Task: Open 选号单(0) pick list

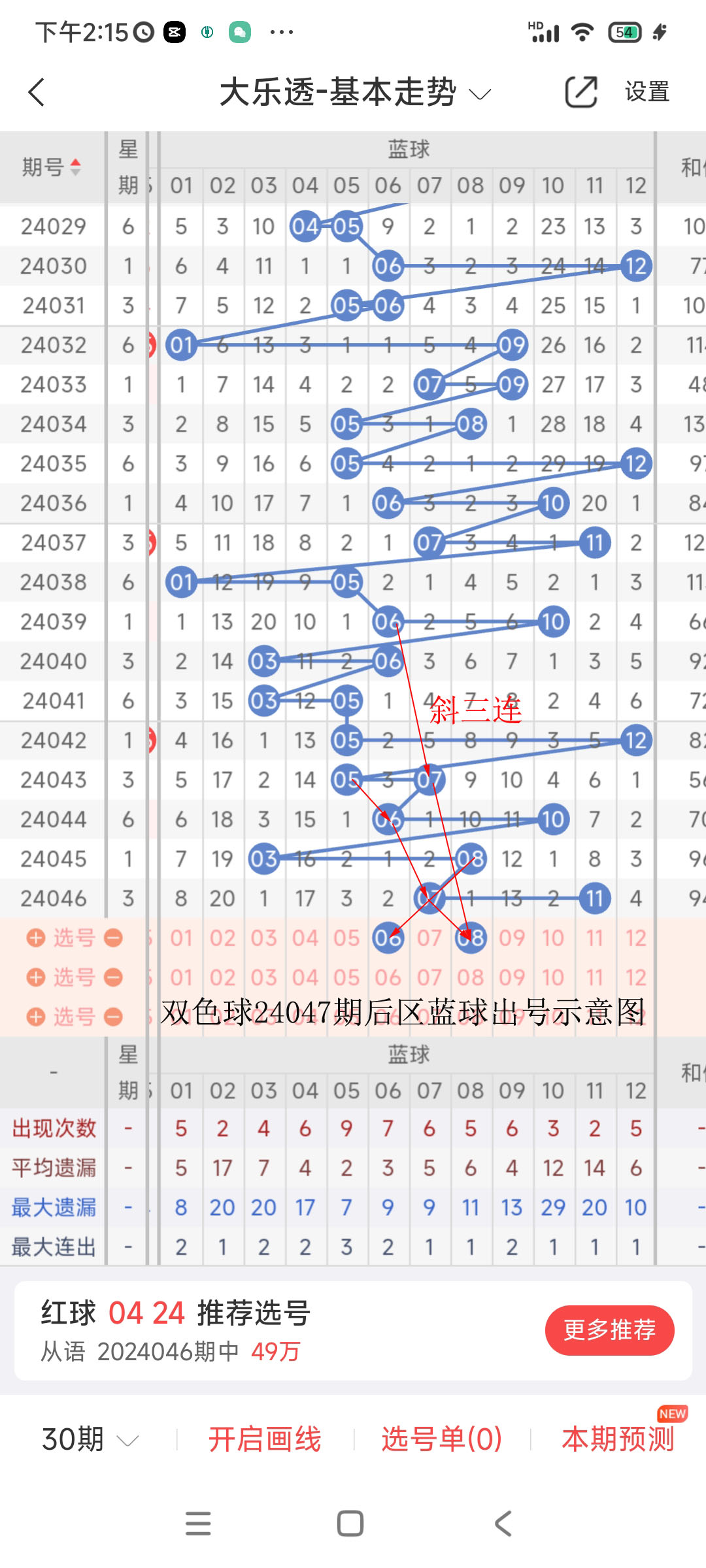Action: pos(441,1439)
